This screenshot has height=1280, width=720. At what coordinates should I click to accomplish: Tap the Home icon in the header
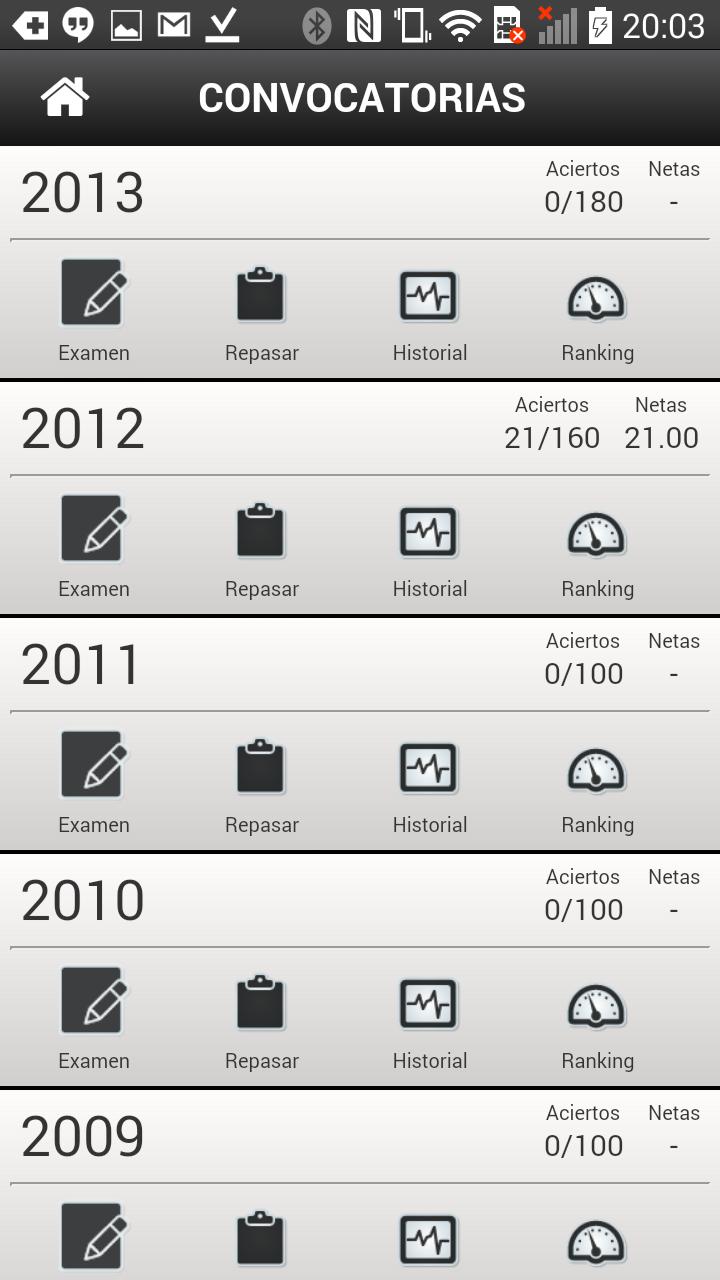[64, 97]
